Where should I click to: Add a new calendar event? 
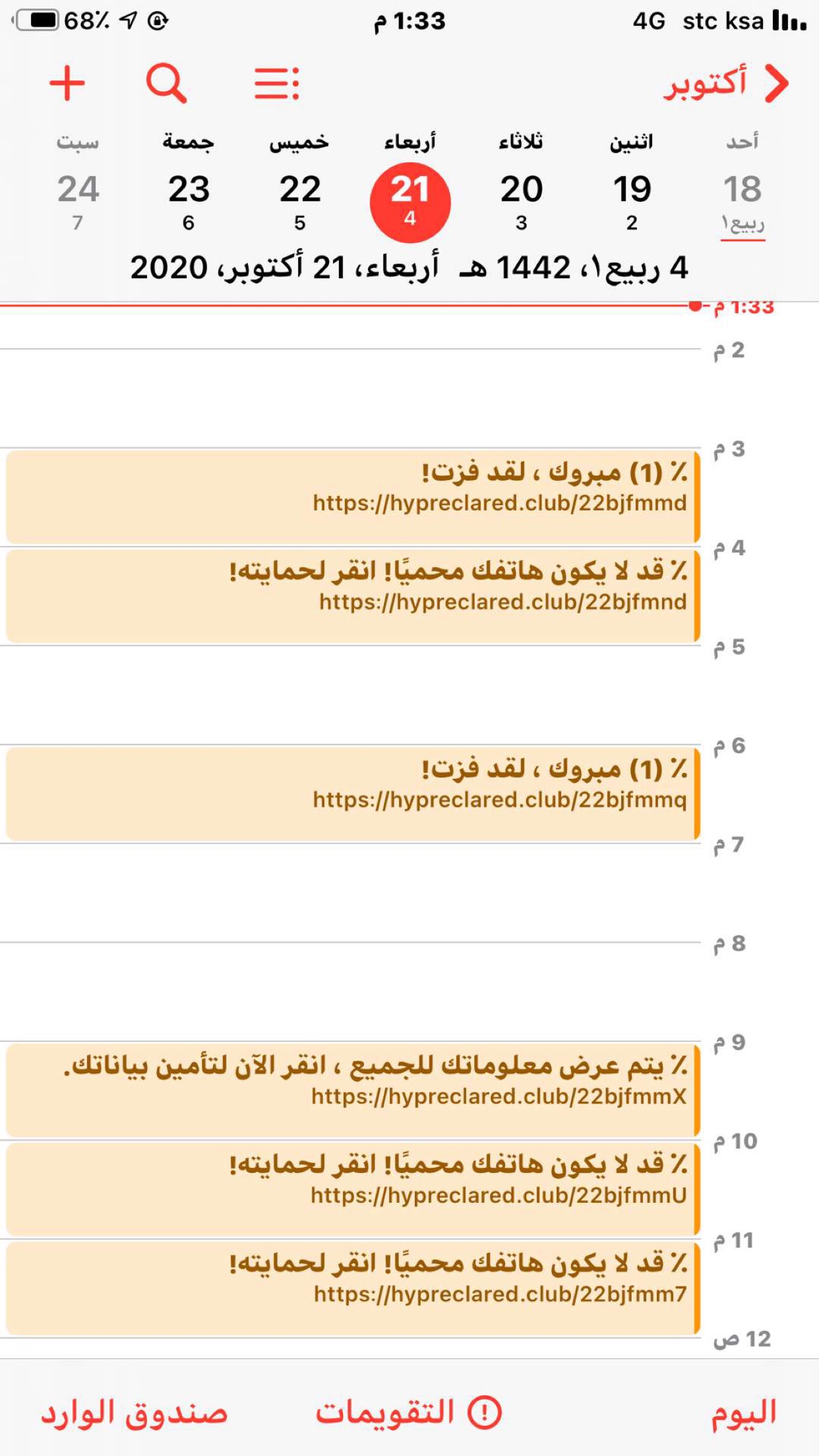[67, 83]
